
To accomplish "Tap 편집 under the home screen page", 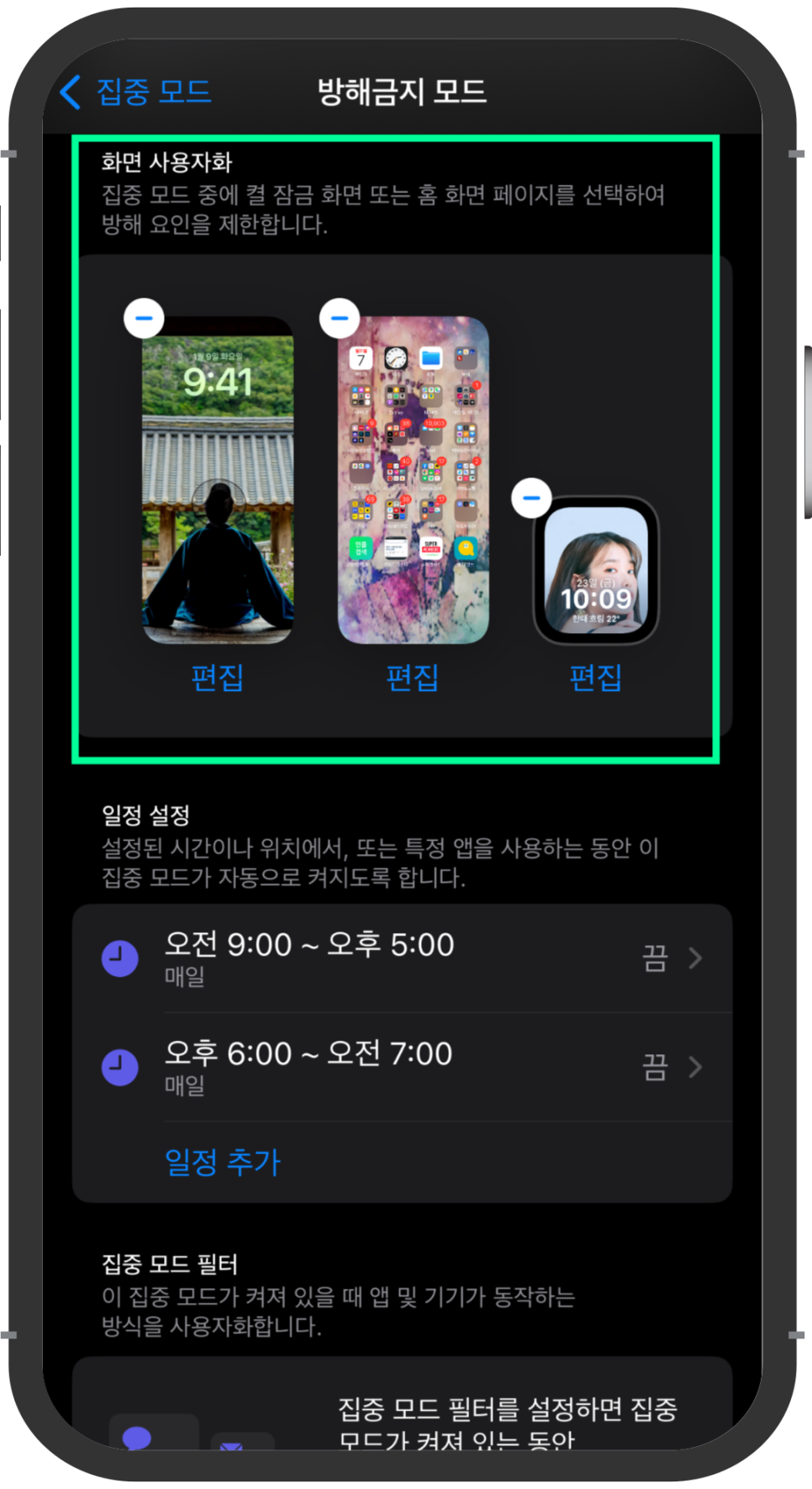I will (413, 678).
